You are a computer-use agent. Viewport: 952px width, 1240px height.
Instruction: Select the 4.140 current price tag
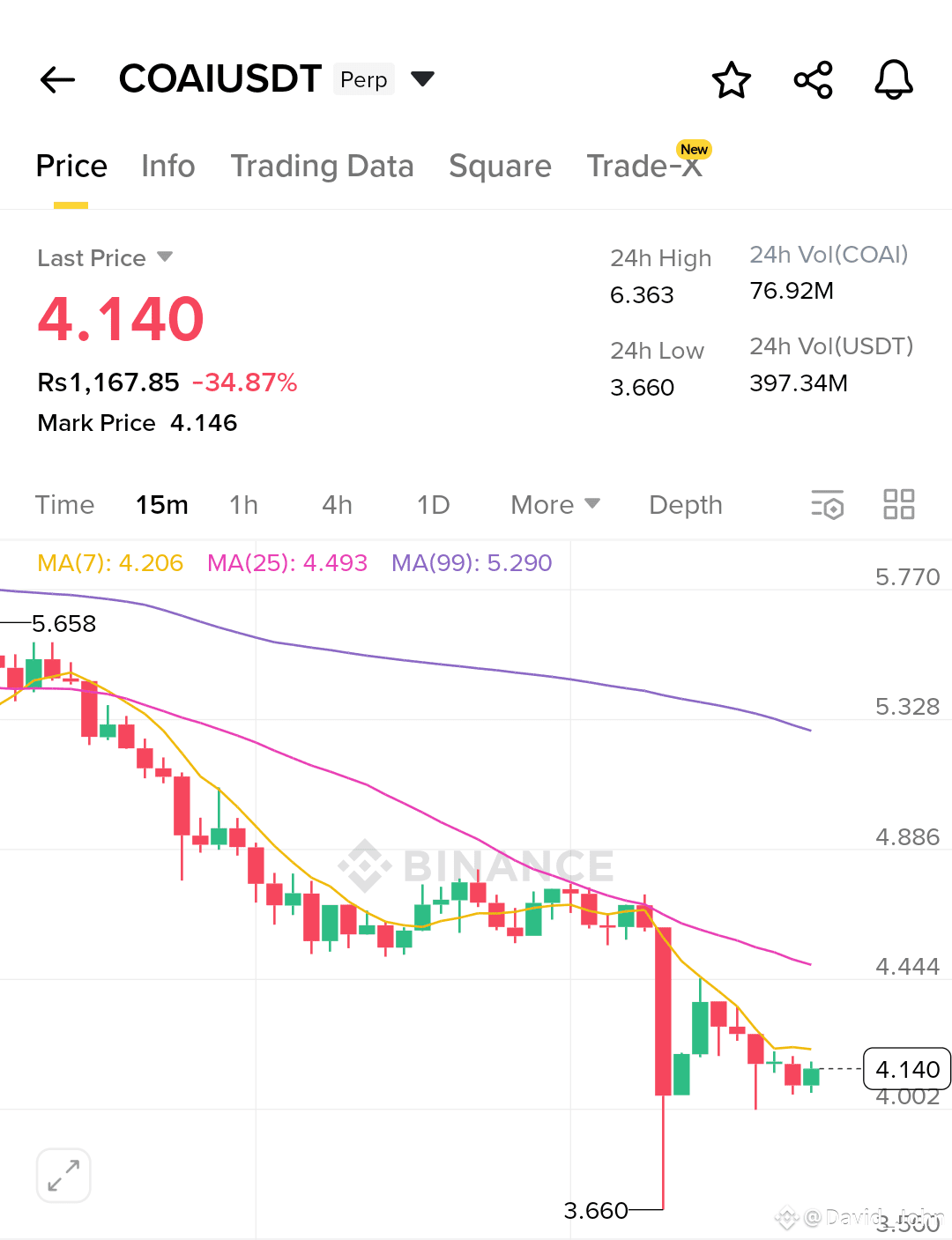tap(907, 1069)
